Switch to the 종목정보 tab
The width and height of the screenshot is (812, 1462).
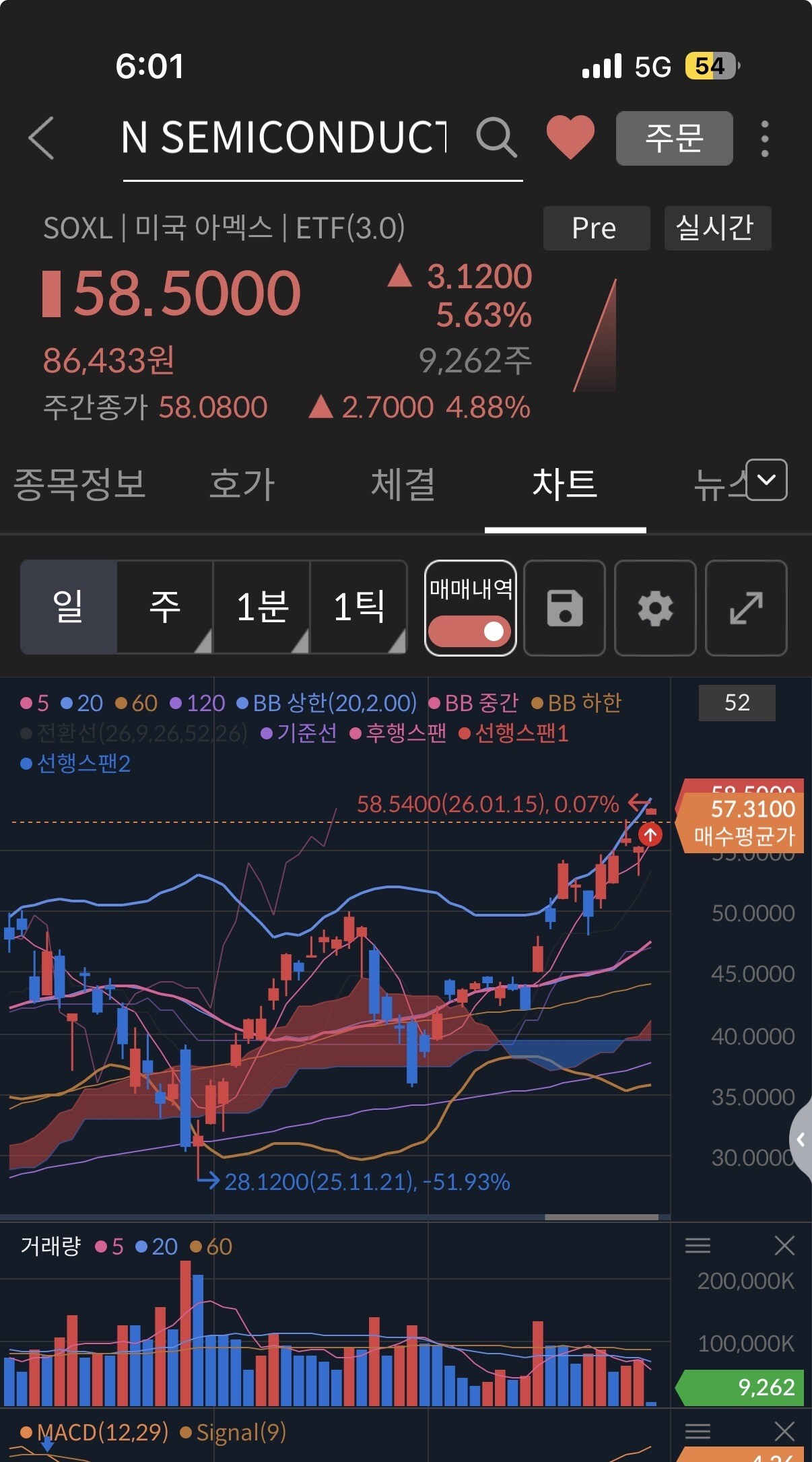tap(79, 485)
